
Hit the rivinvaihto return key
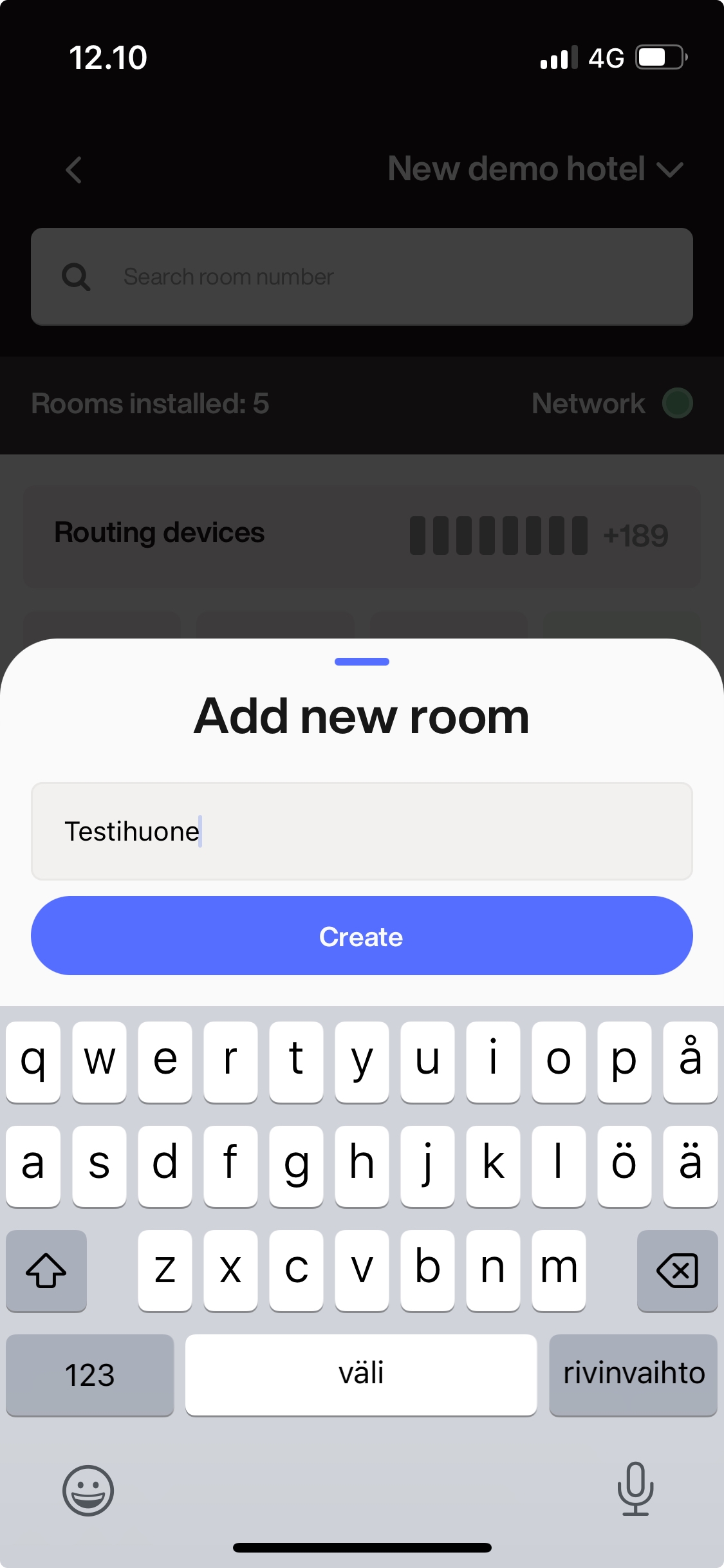click(x=633, y=1374)
